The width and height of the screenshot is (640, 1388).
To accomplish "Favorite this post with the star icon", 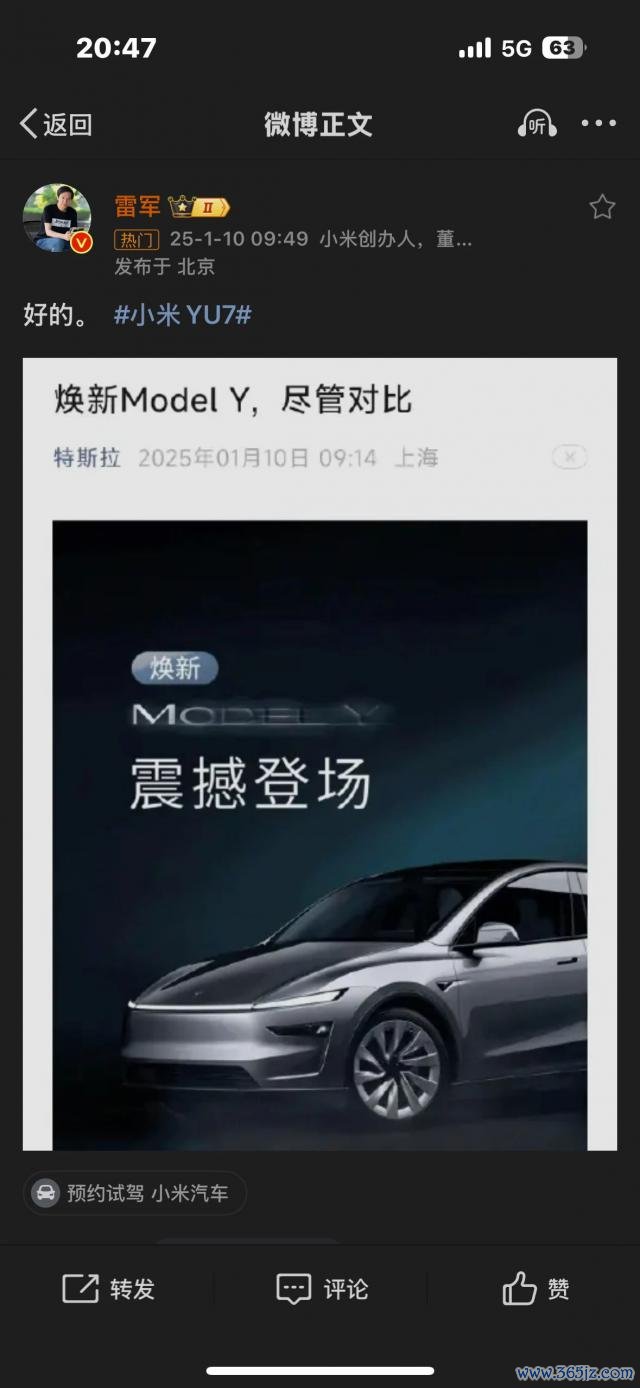I will (x=602, y=207).
